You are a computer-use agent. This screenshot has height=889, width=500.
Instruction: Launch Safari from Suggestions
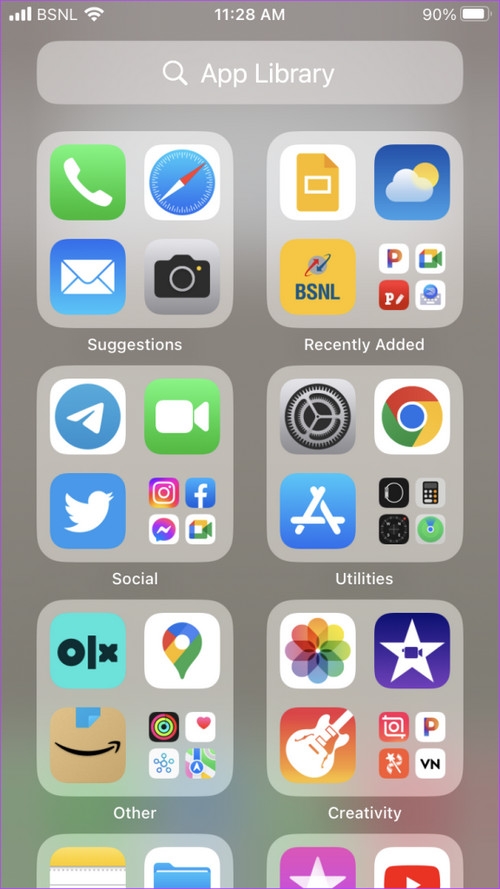pos(182,182)
